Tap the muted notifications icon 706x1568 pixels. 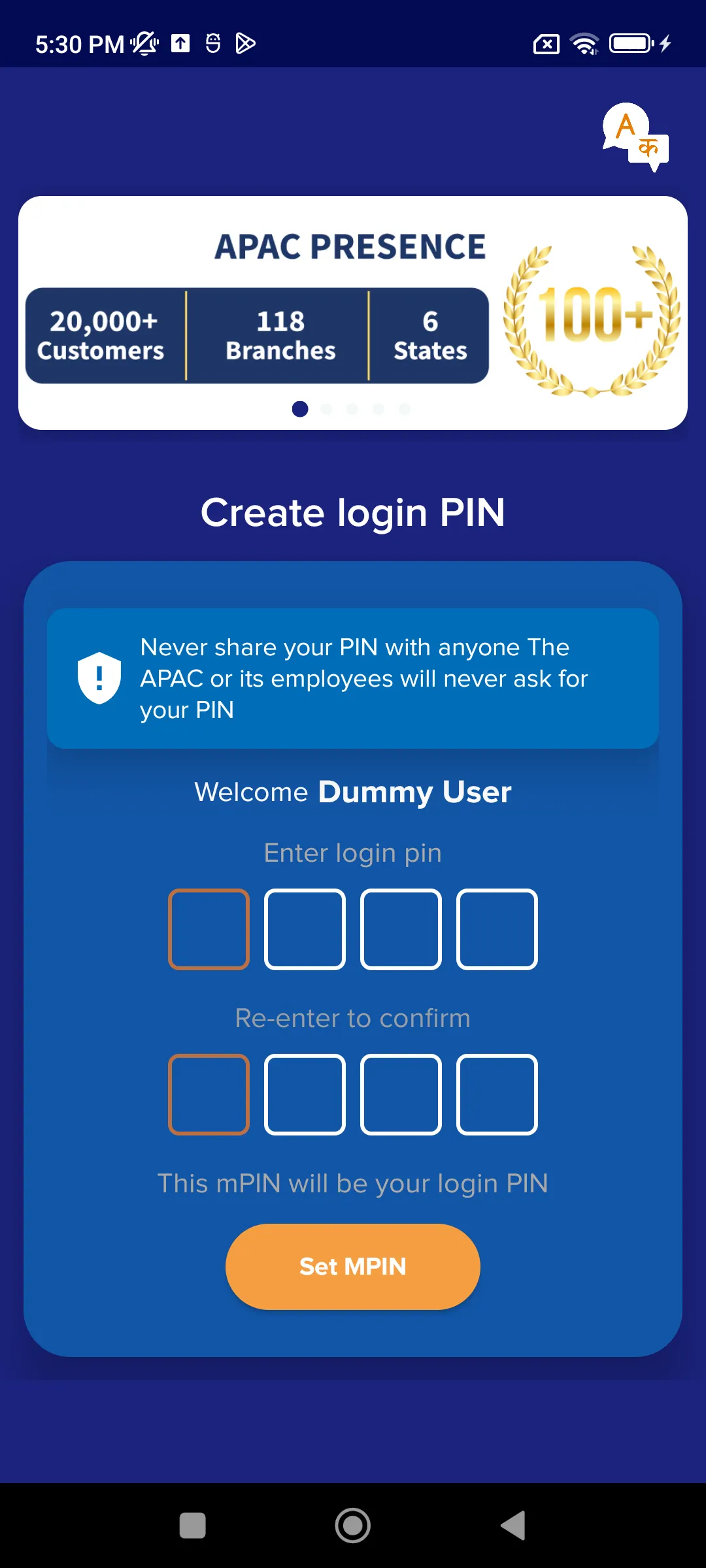point(145,43)
